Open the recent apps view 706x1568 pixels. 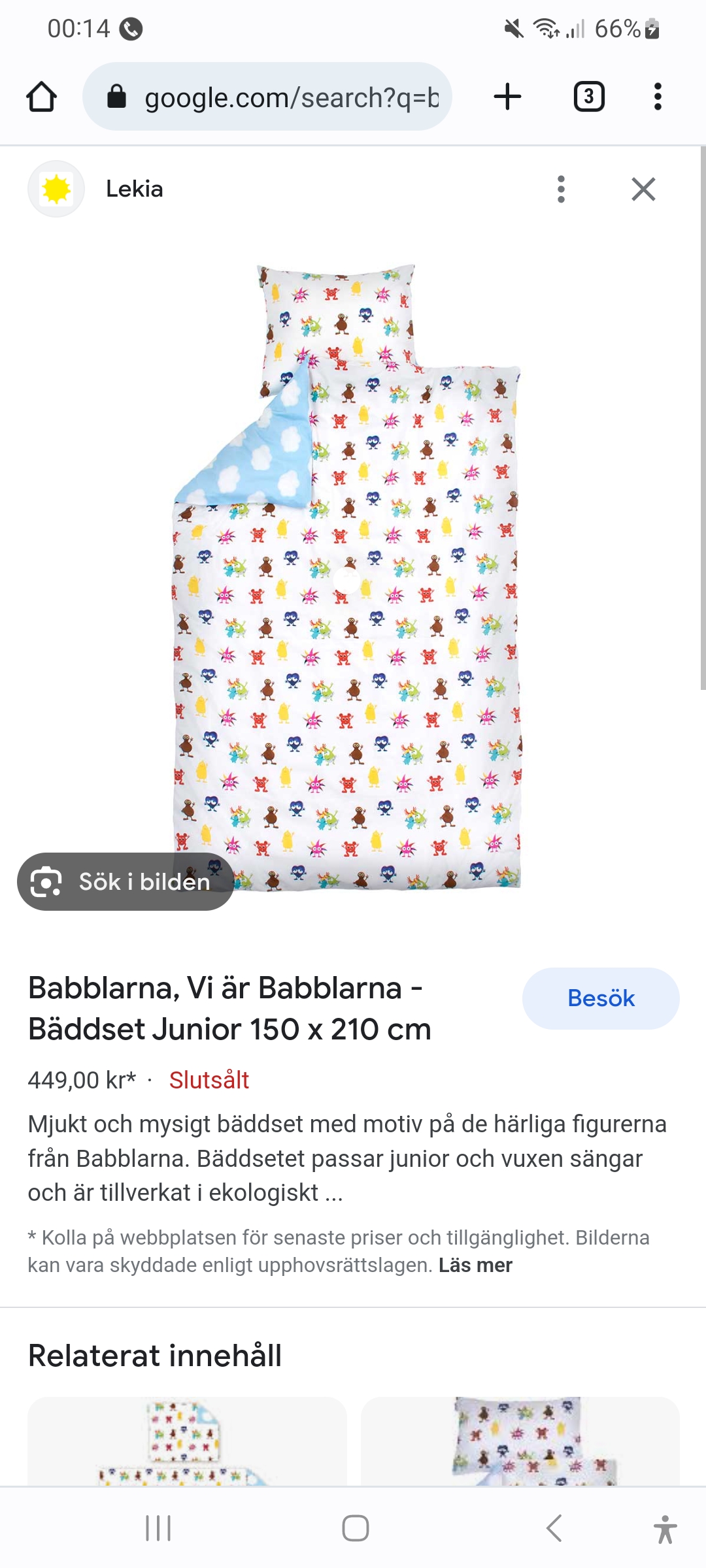pos(158,1528)
